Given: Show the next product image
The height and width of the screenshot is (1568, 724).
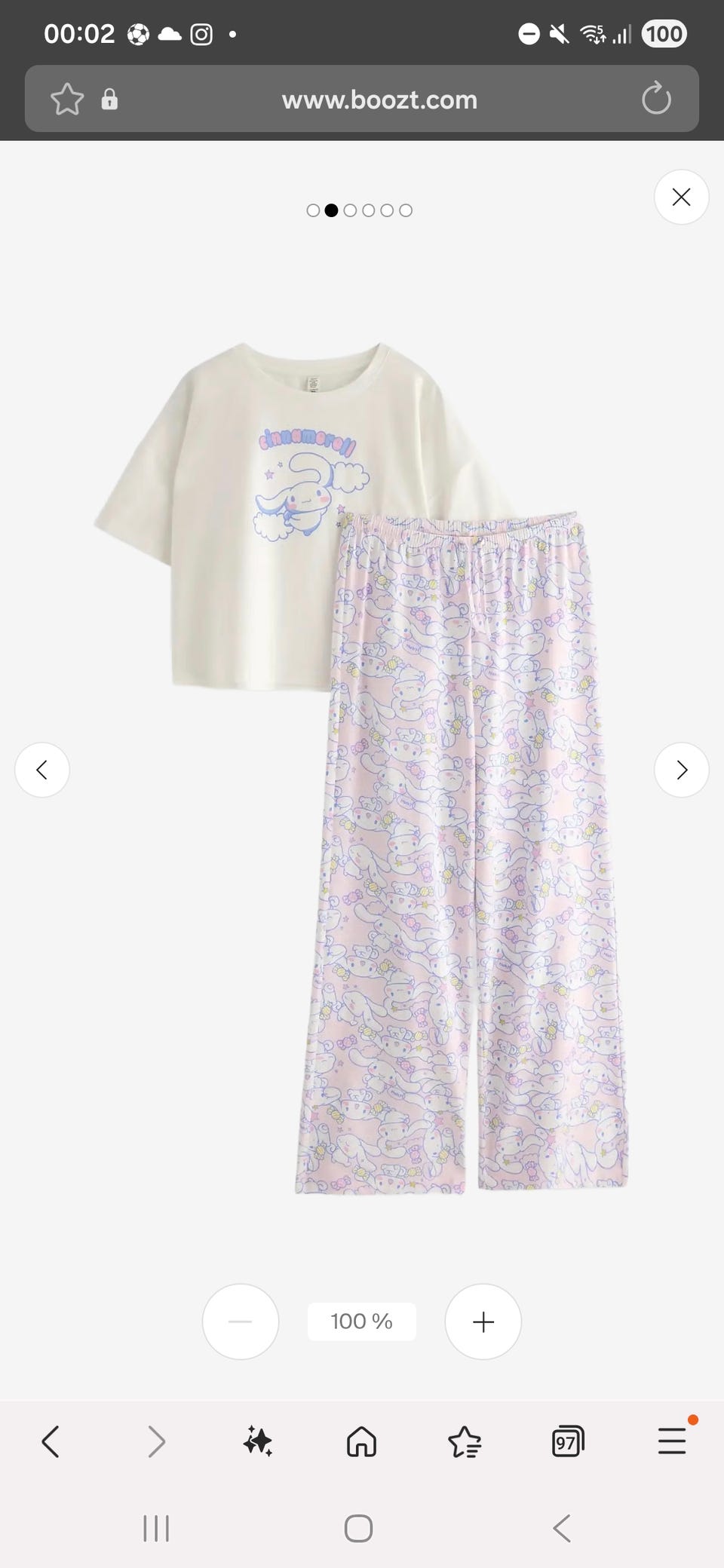Looking at the screenshot, I should (x=681, y=770).
